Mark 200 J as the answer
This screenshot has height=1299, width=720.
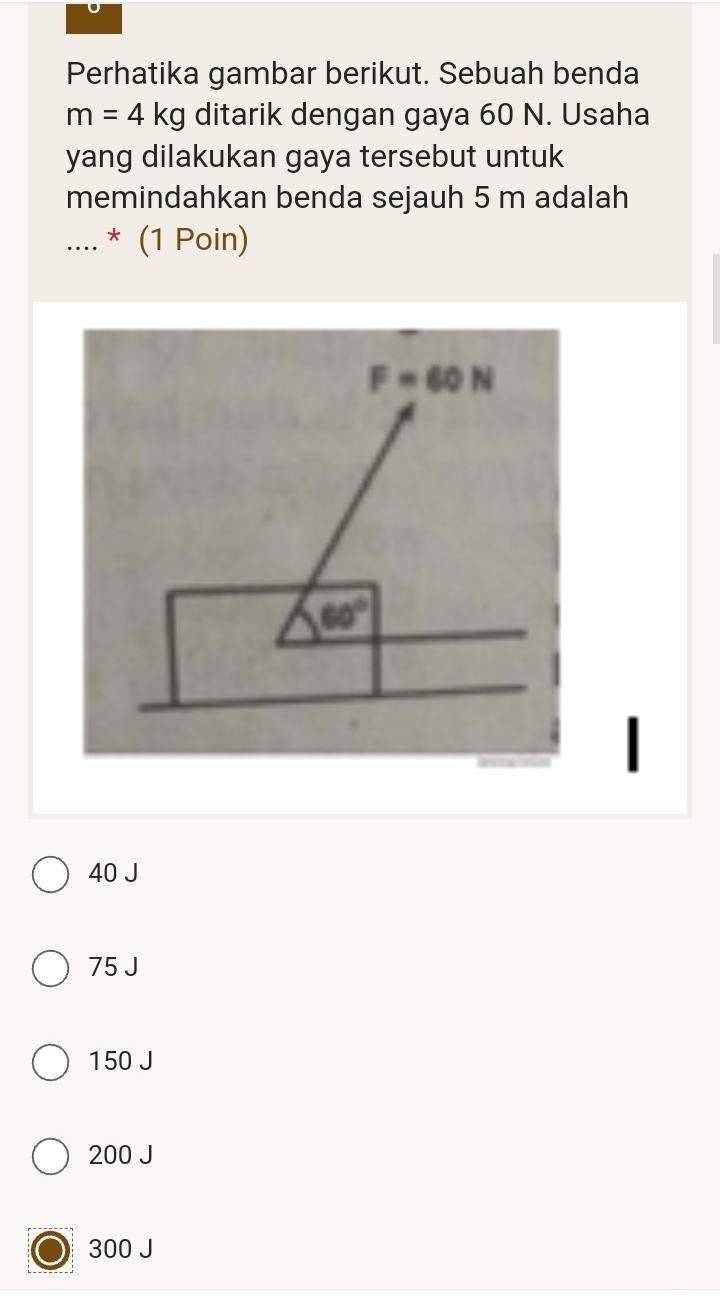(x=51, y=1155)
